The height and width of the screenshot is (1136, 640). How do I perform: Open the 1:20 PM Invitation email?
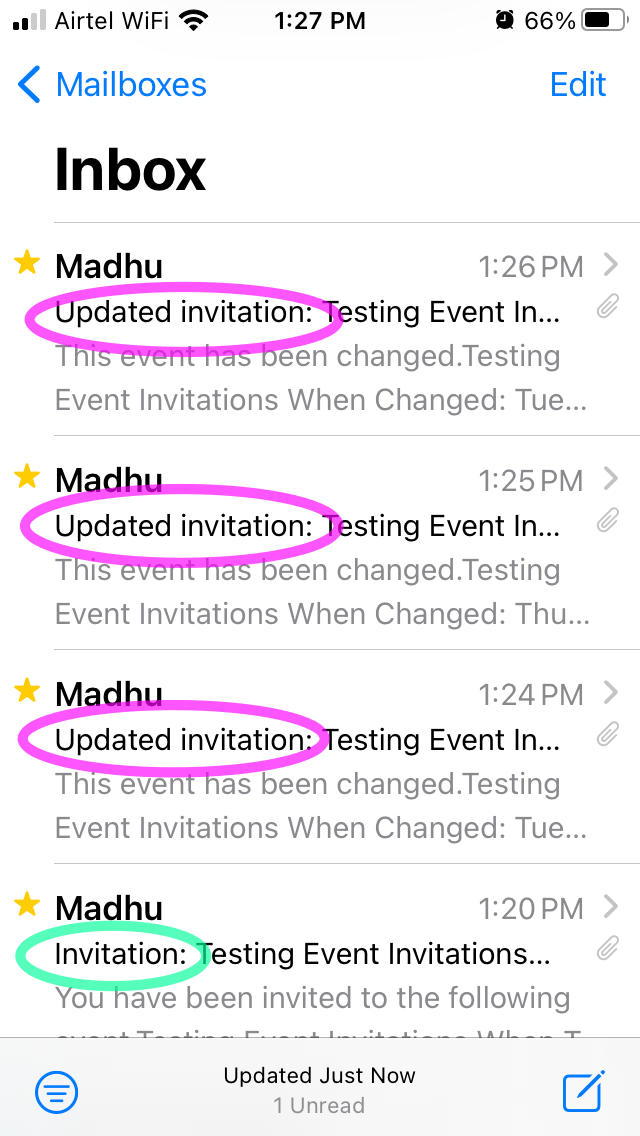tap(320, 951)
